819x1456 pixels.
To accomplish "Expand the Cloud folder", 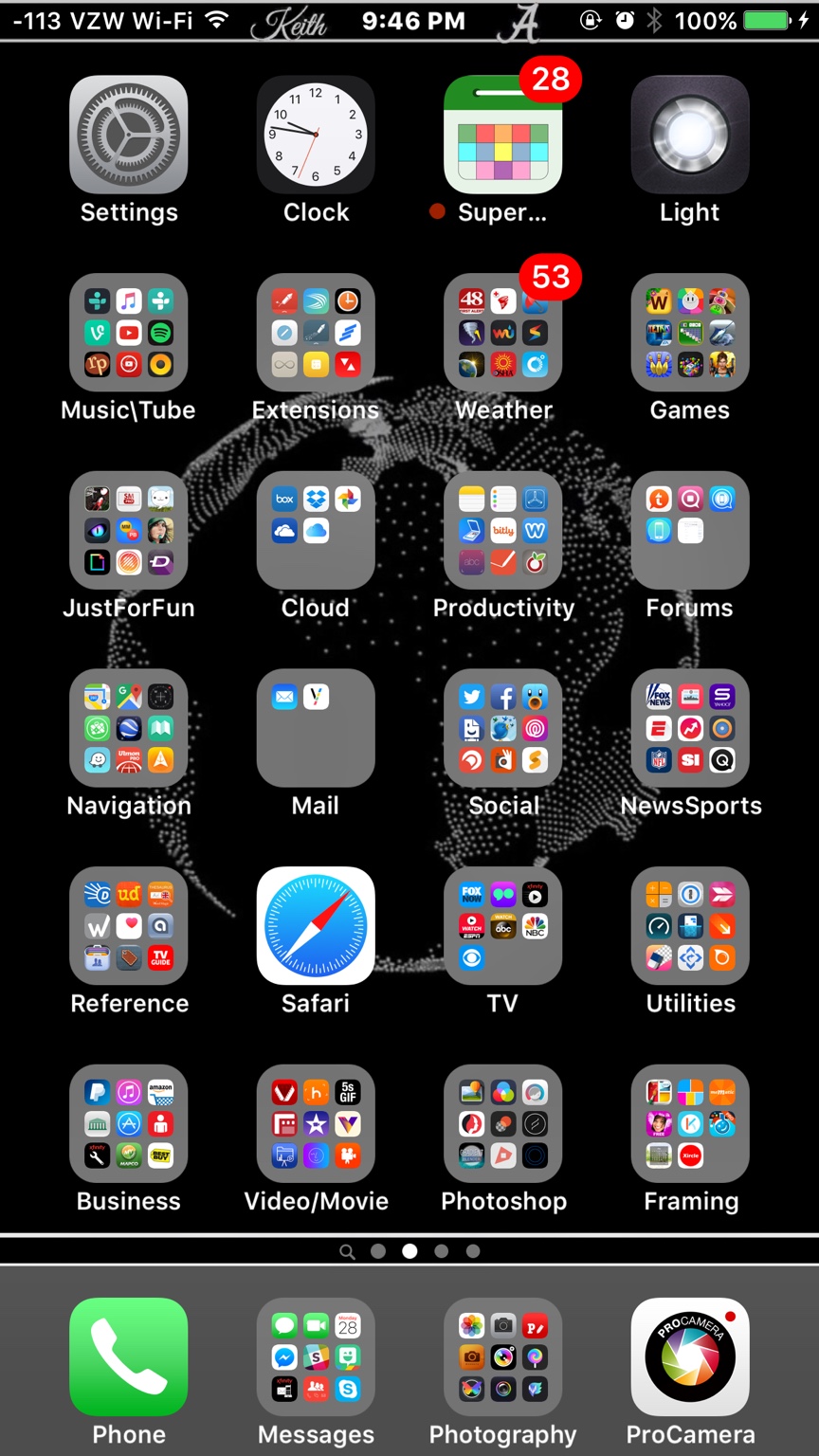I will coord(316,530).
